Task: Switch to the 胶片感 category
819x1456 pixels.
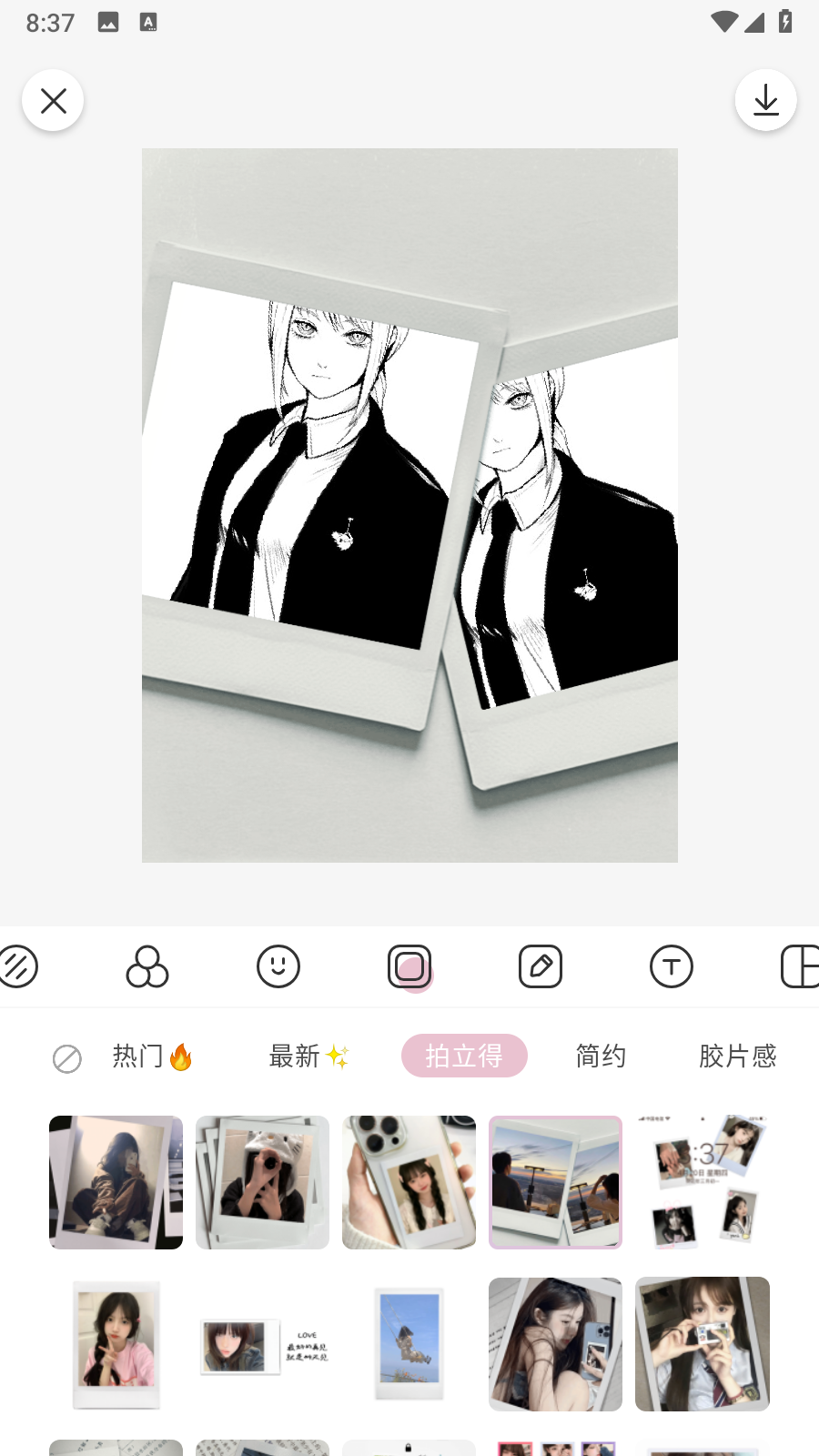Action: point(737,1057)
